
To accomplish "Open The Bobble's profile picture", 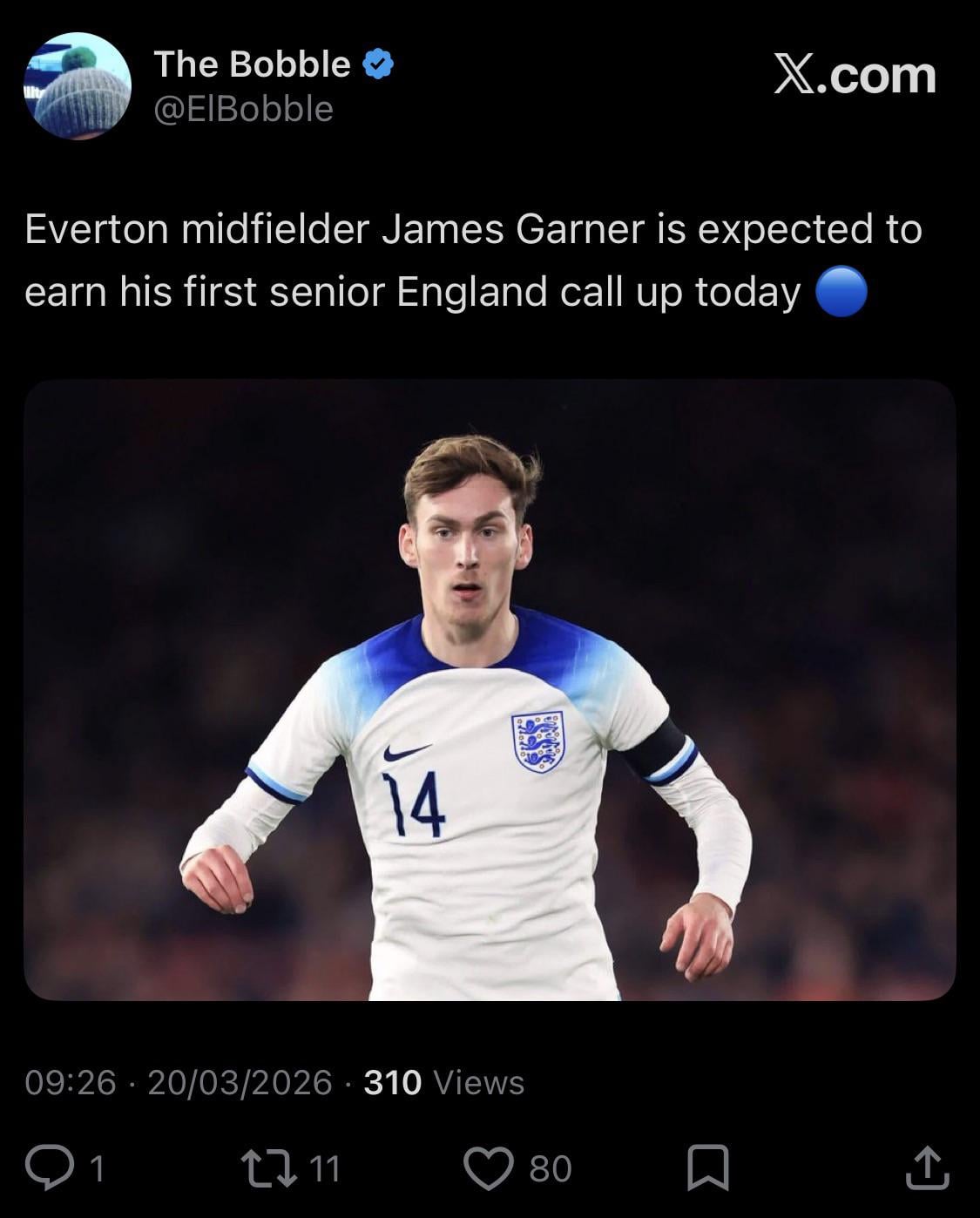I will pos(78,86).
